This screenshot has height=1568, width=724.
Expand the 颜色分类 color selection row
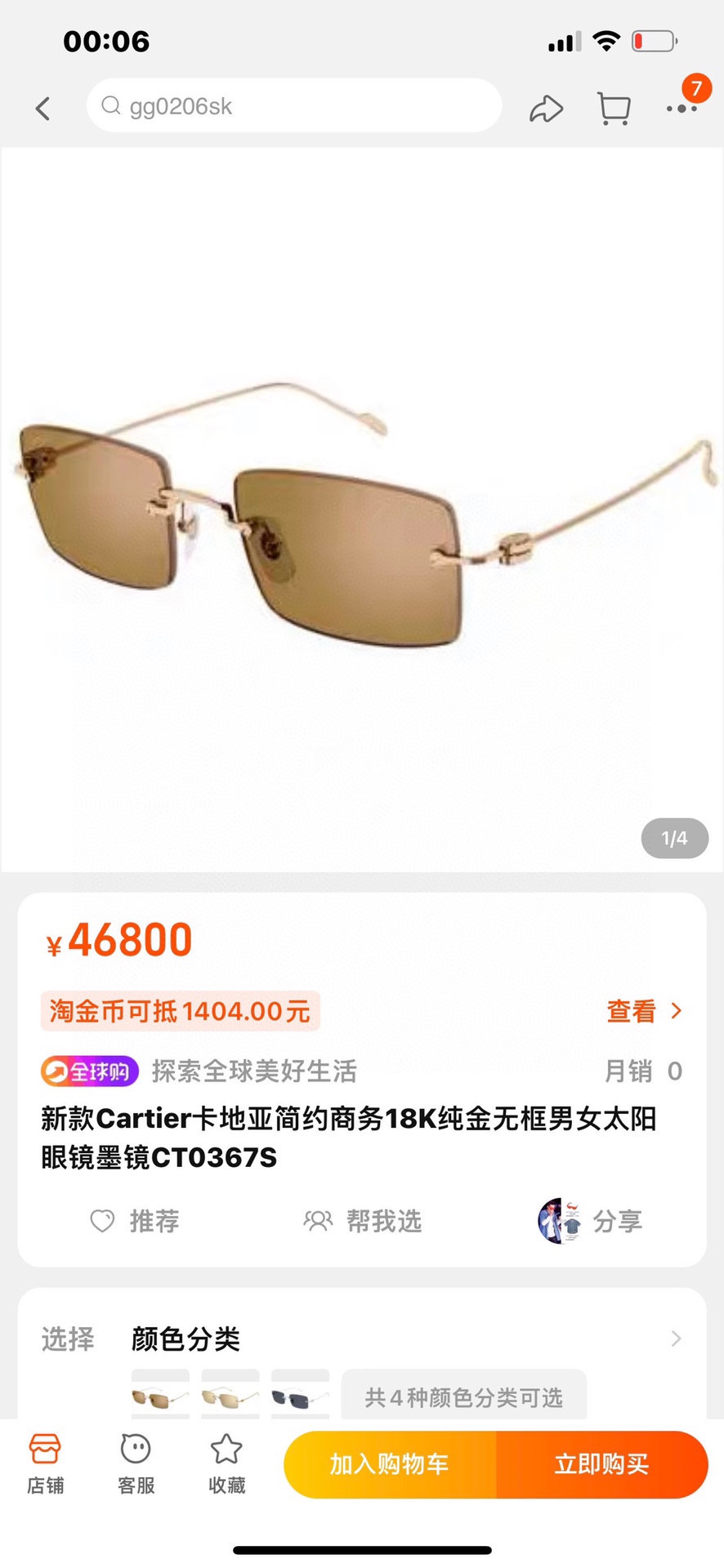point(362,1339)
